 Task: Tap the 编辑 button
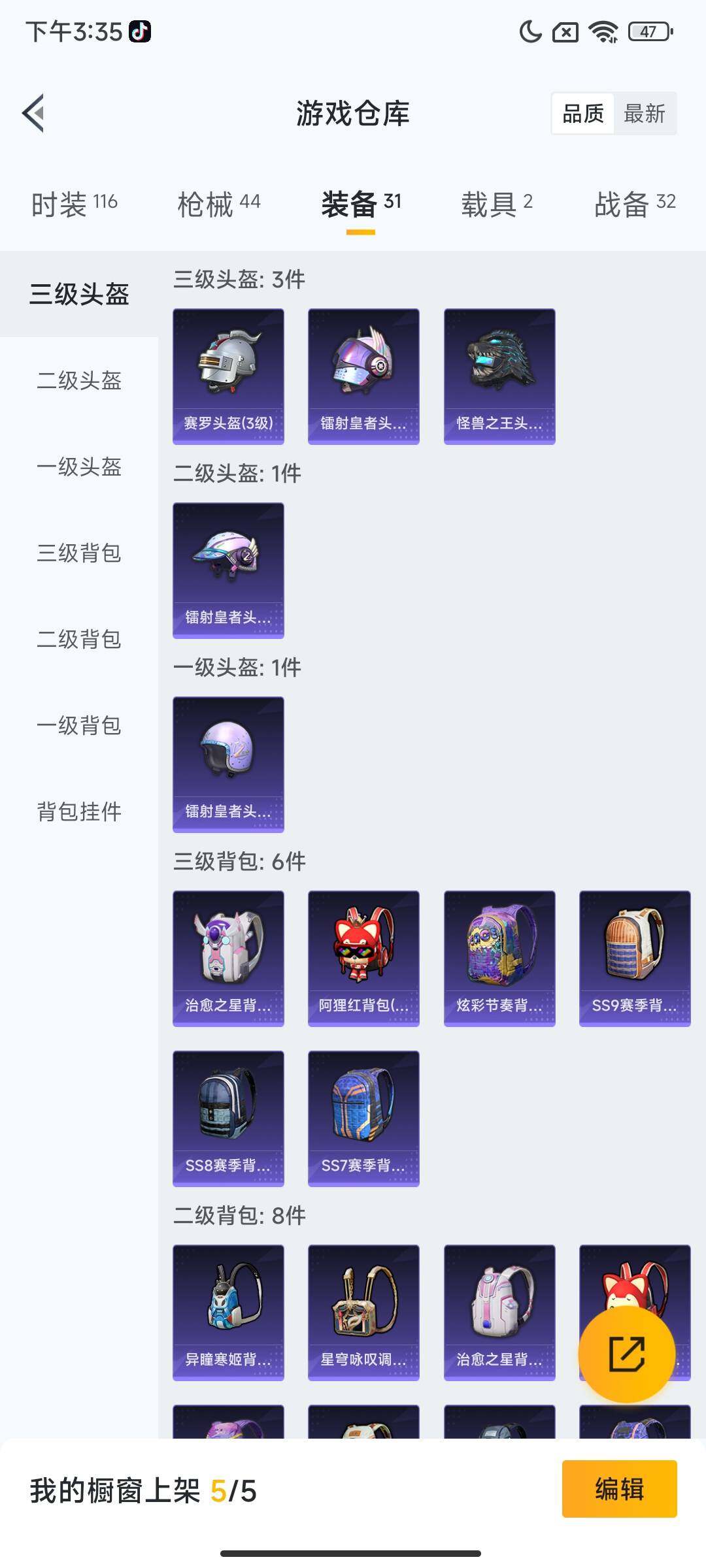[x=619, y=1489]
